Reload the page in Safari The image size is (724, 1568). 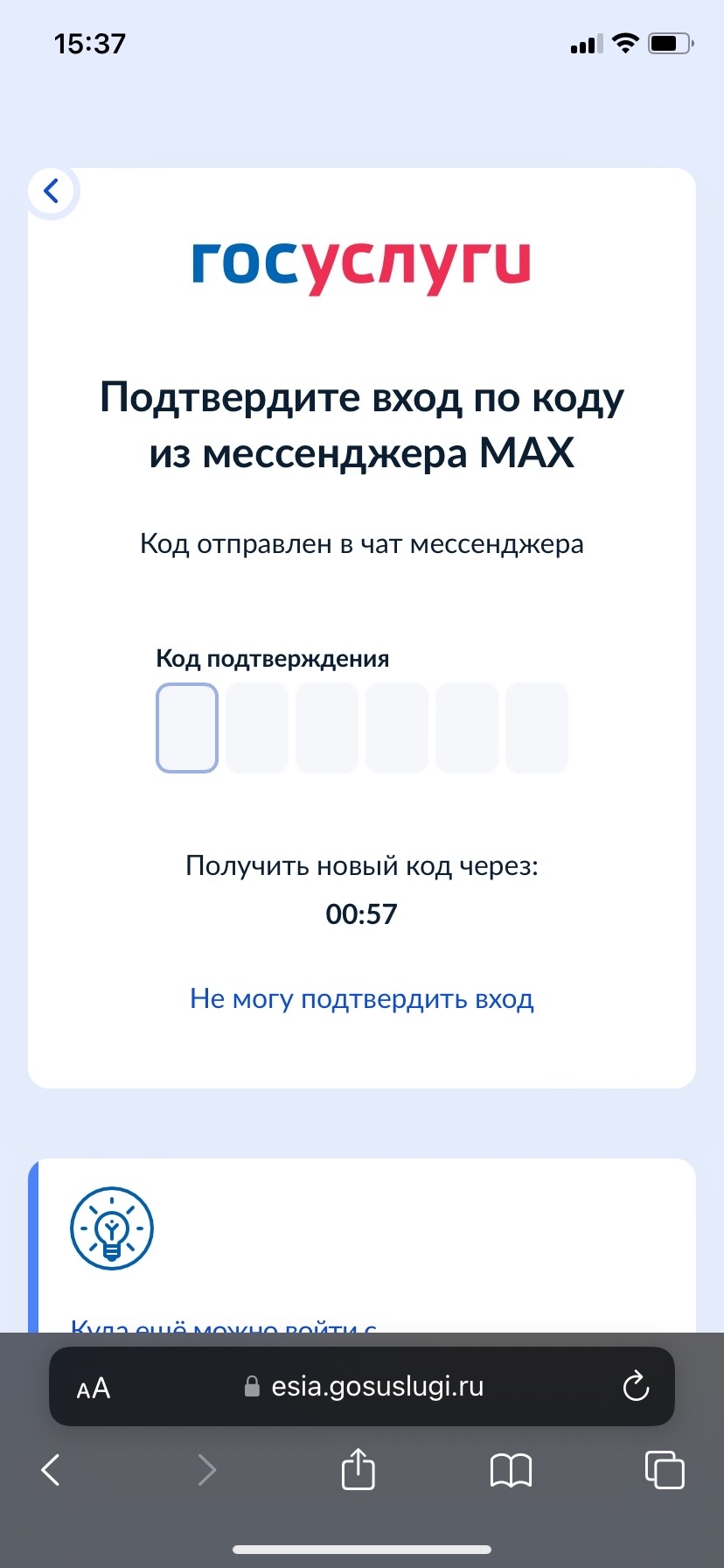pos(635,1386)
